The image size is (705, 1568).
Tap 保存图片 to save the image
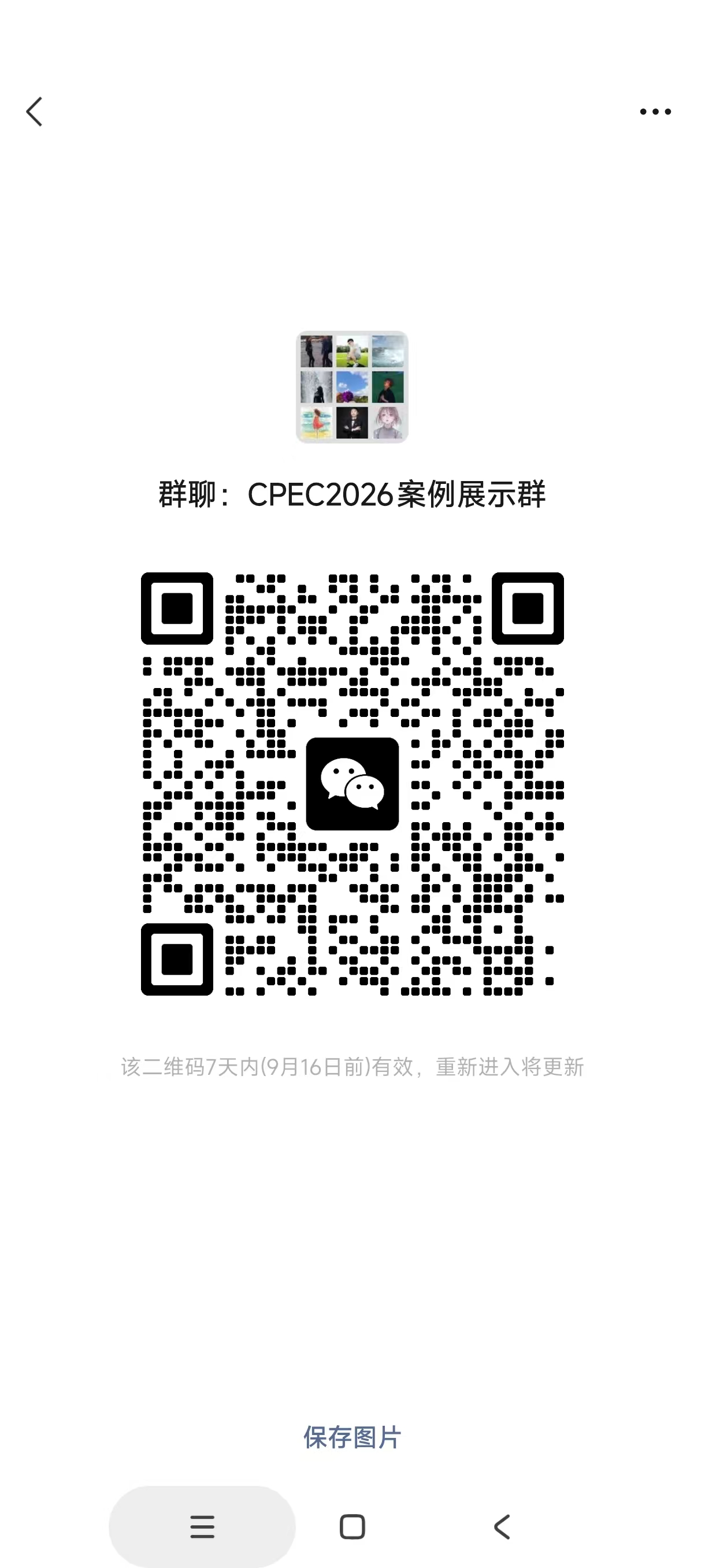click(x=352, y=1438)
